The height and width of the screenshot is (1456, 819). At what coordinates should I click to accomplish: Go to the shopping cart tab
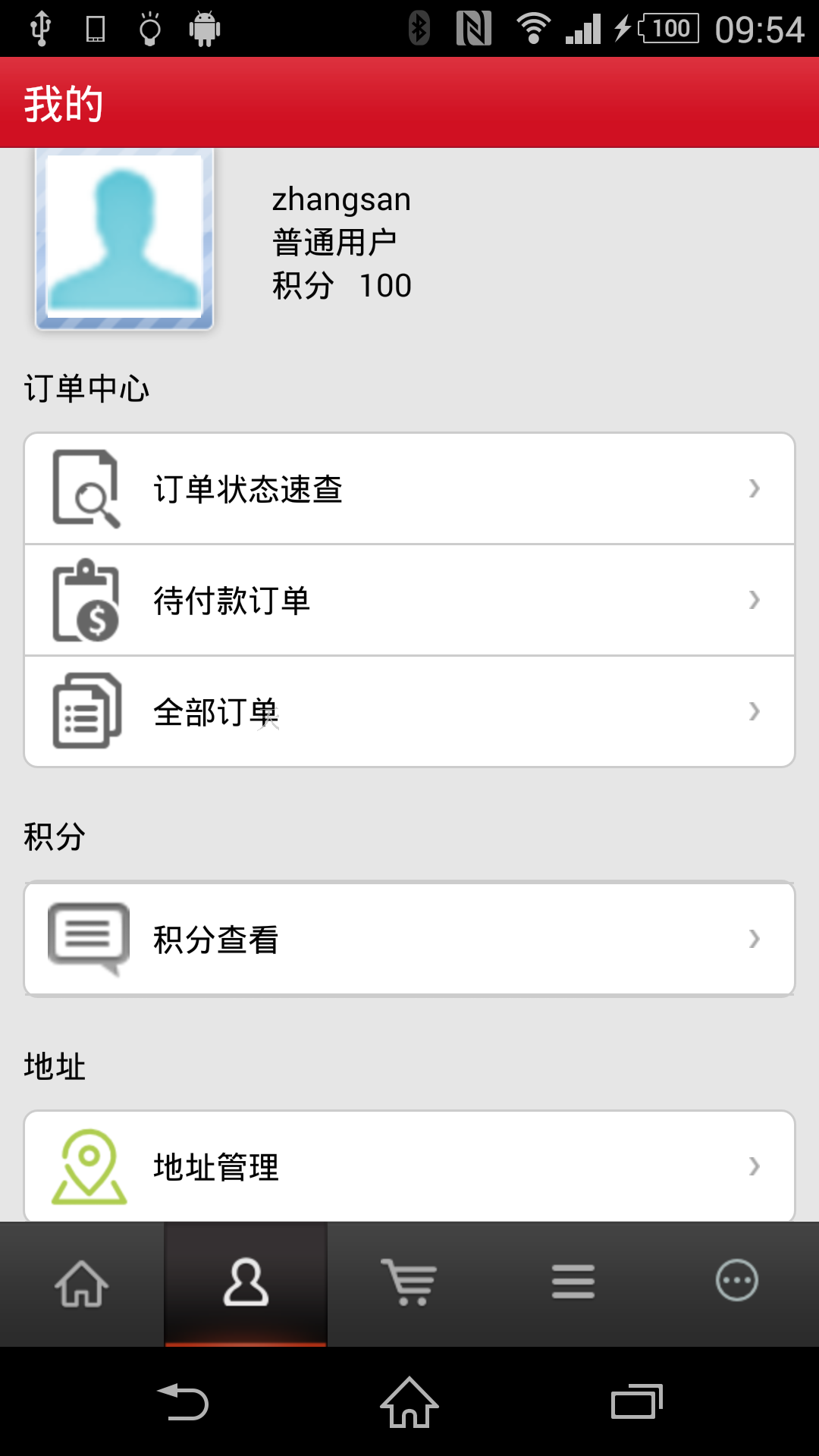(409, 1283)
